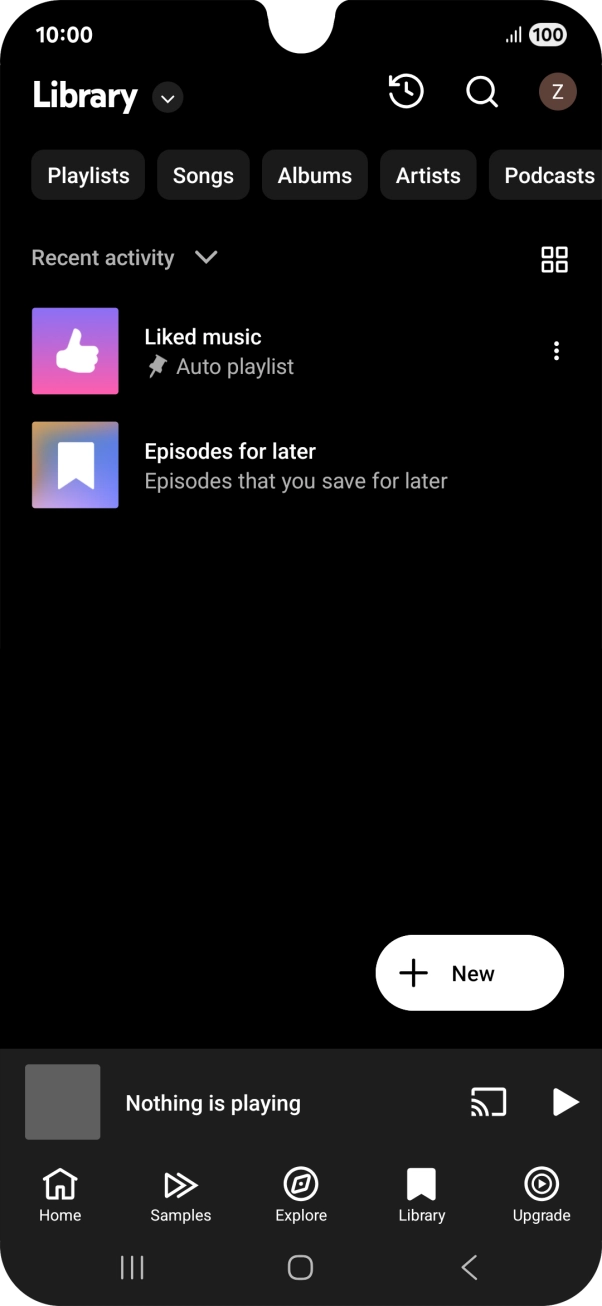602x1306 pixels.
Task: Expand the Library dropdown
Action: (x=168, y=98)
